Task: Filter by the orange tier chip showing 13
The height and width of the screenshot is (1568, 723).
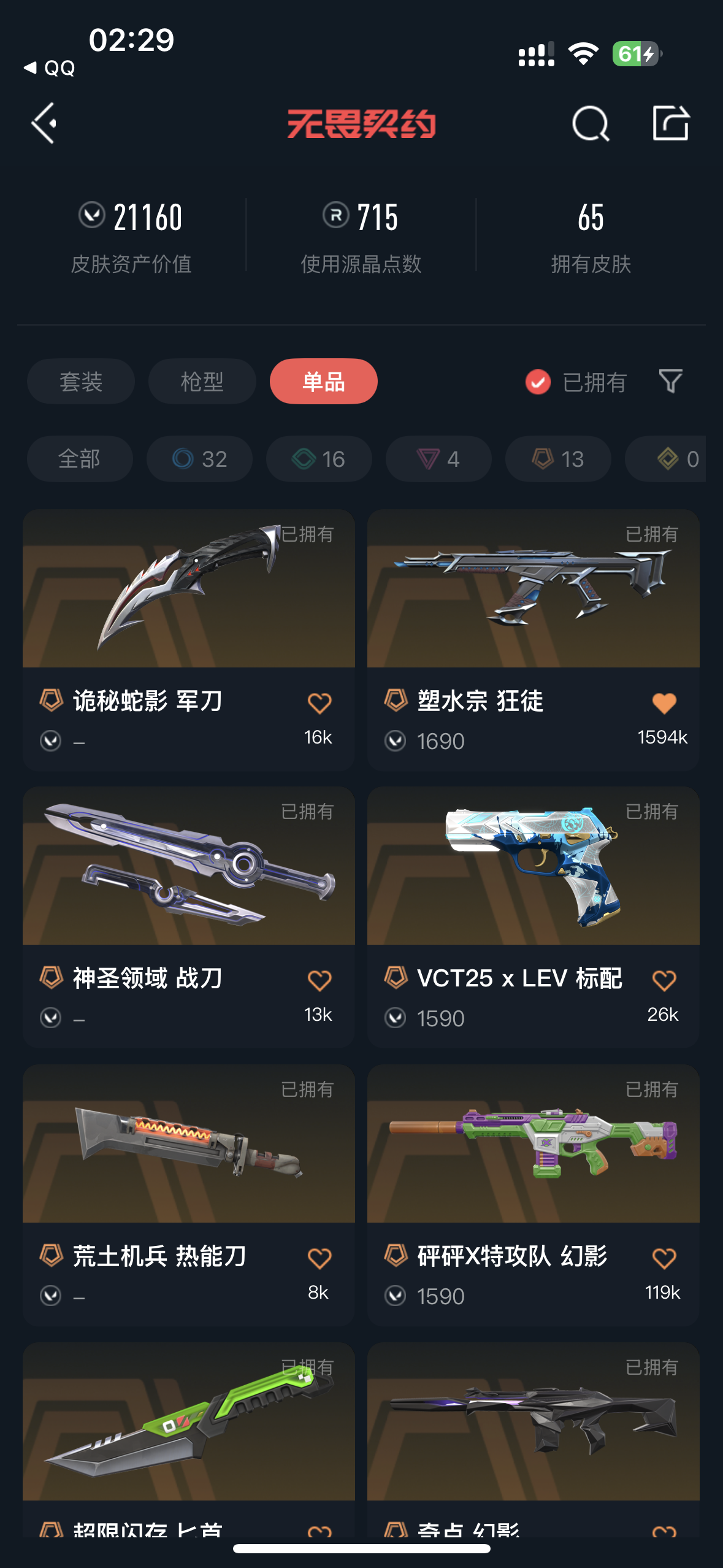Action: pyautogui.click(x=558, y=459)
